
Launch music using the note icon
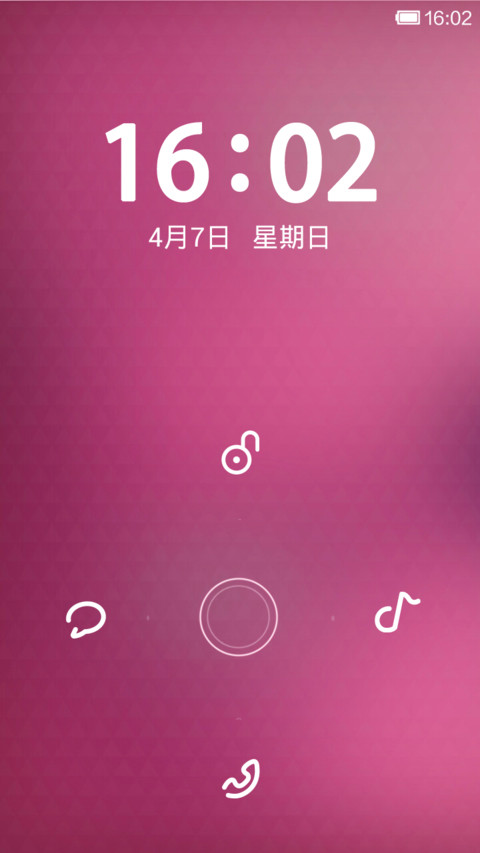tap(397, 613)
